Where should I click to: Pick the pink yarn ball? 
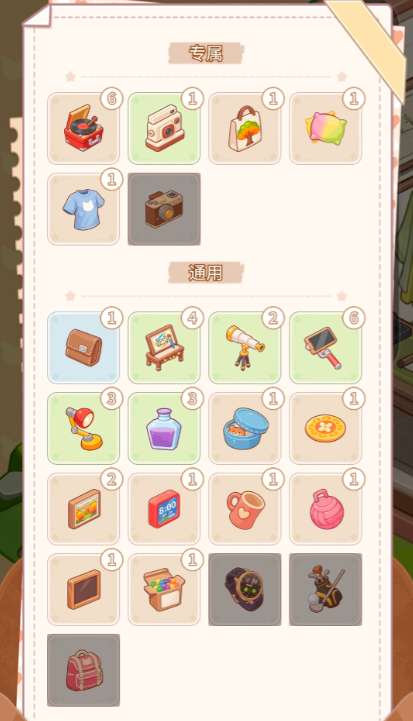coord(326,509)
